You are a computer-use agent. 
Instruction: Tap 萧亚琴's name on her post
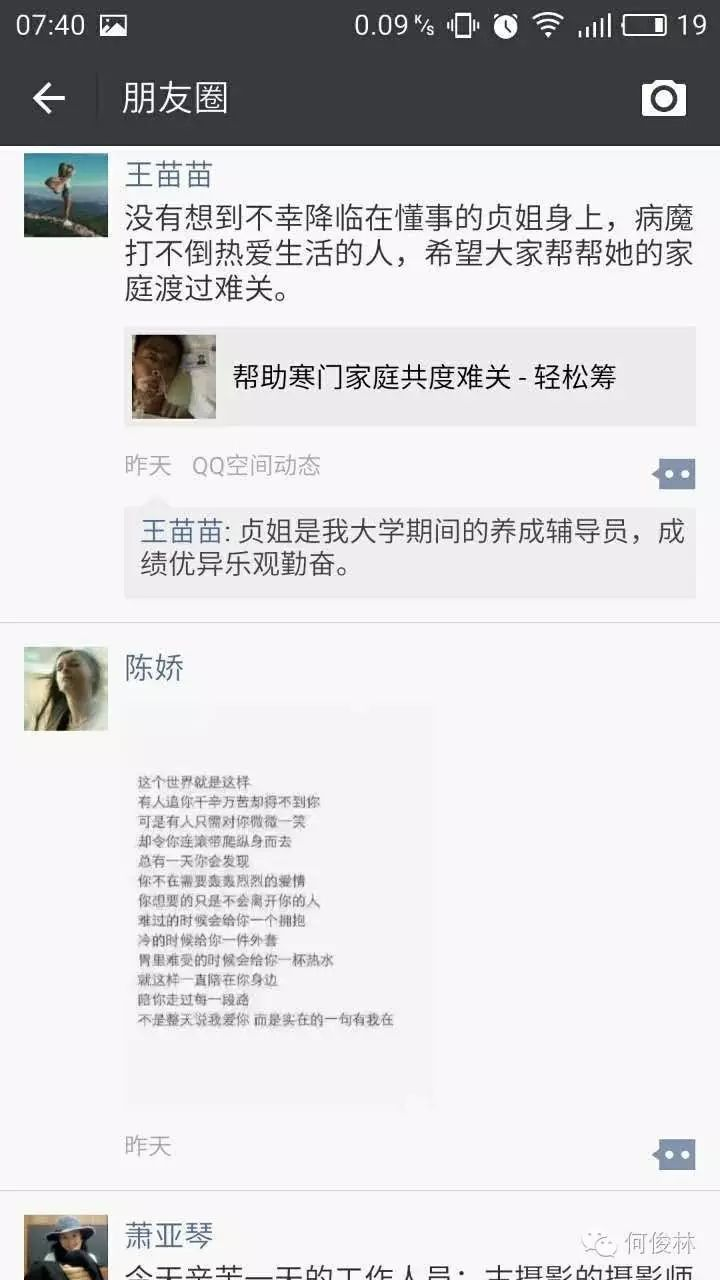click(168, 1235)
